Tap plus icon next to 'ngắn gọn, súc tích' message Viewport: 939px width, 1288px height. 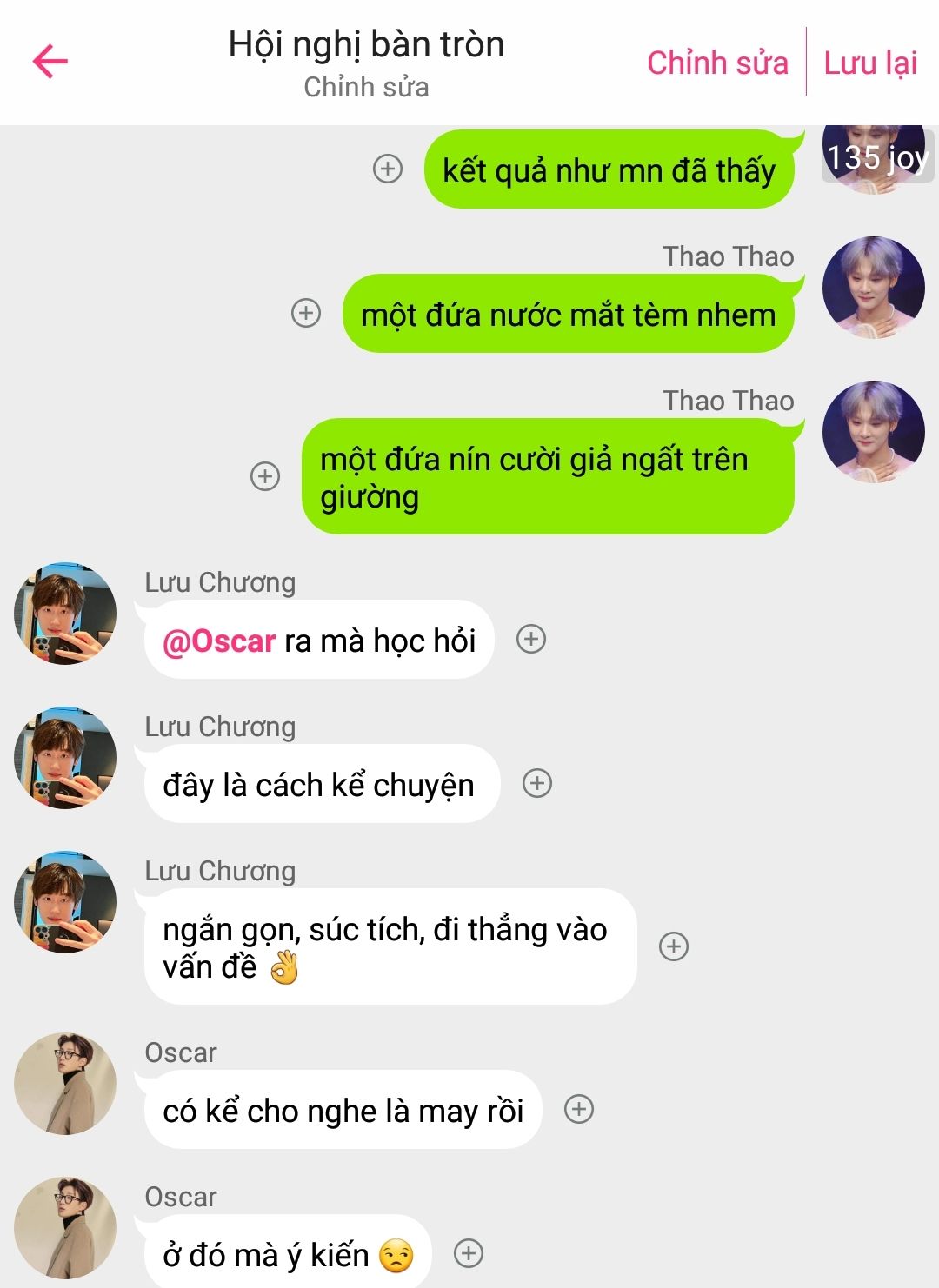coord(674,946)
